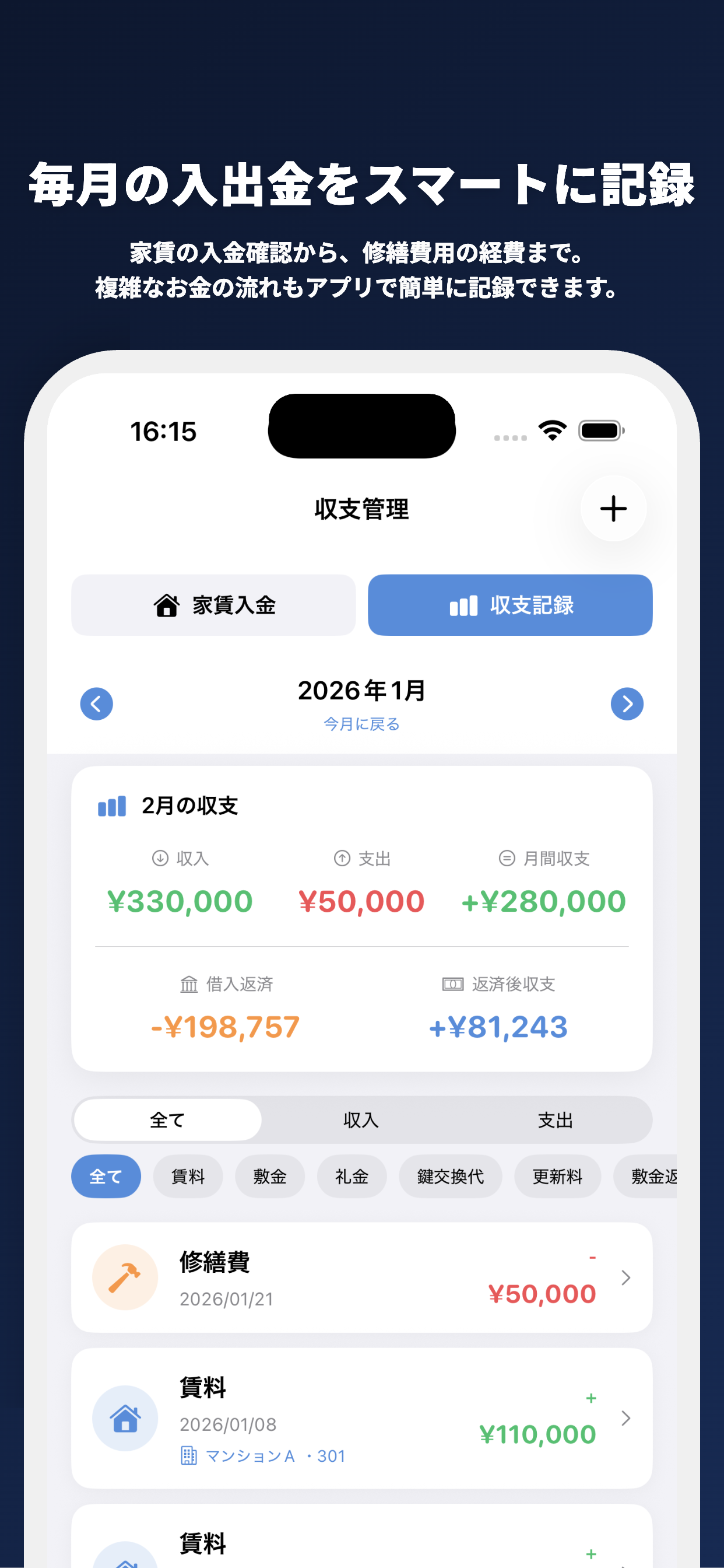
Task: Enable the 賃料 category filter chip
Action: point(188,1177)
